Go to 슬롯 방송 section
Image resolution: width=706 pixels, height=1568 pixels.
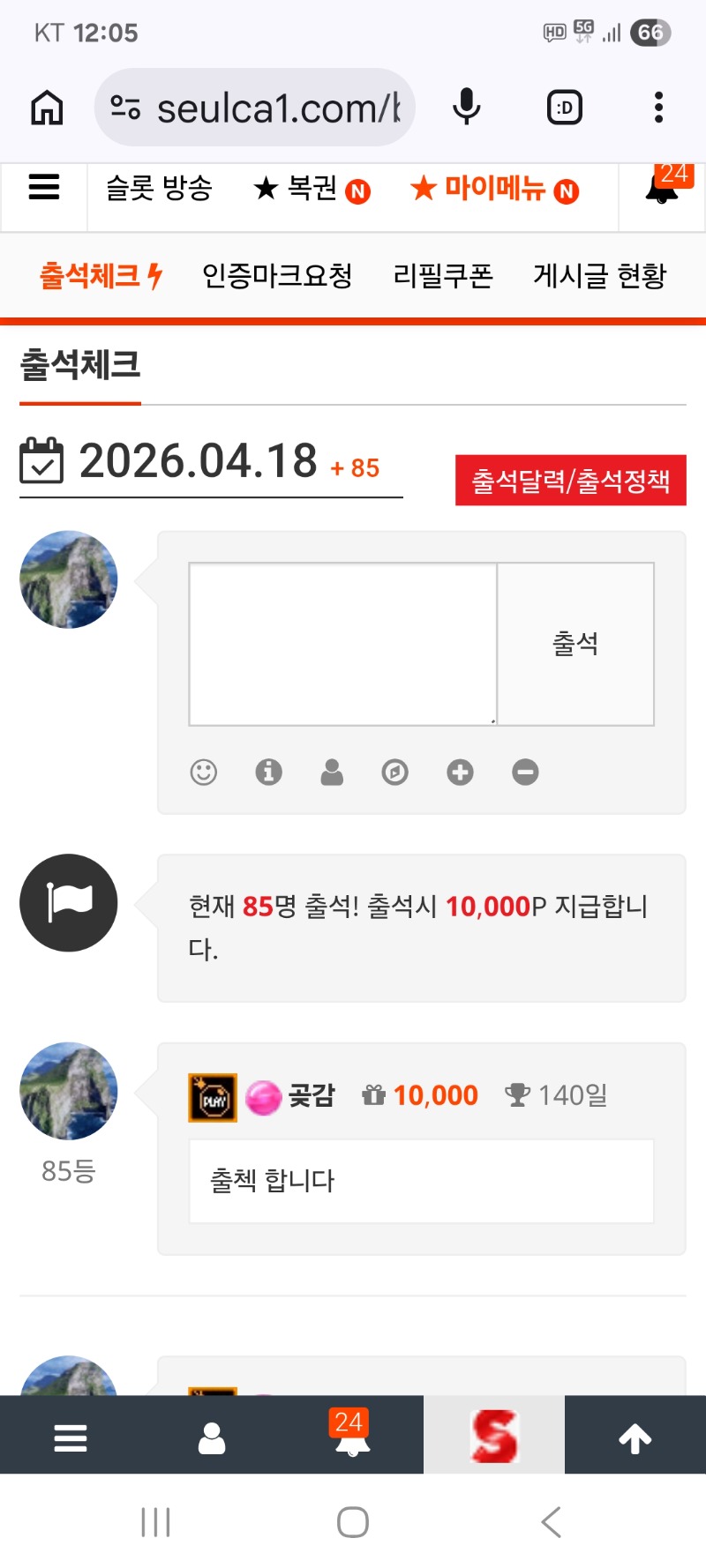tap(159, 188)
